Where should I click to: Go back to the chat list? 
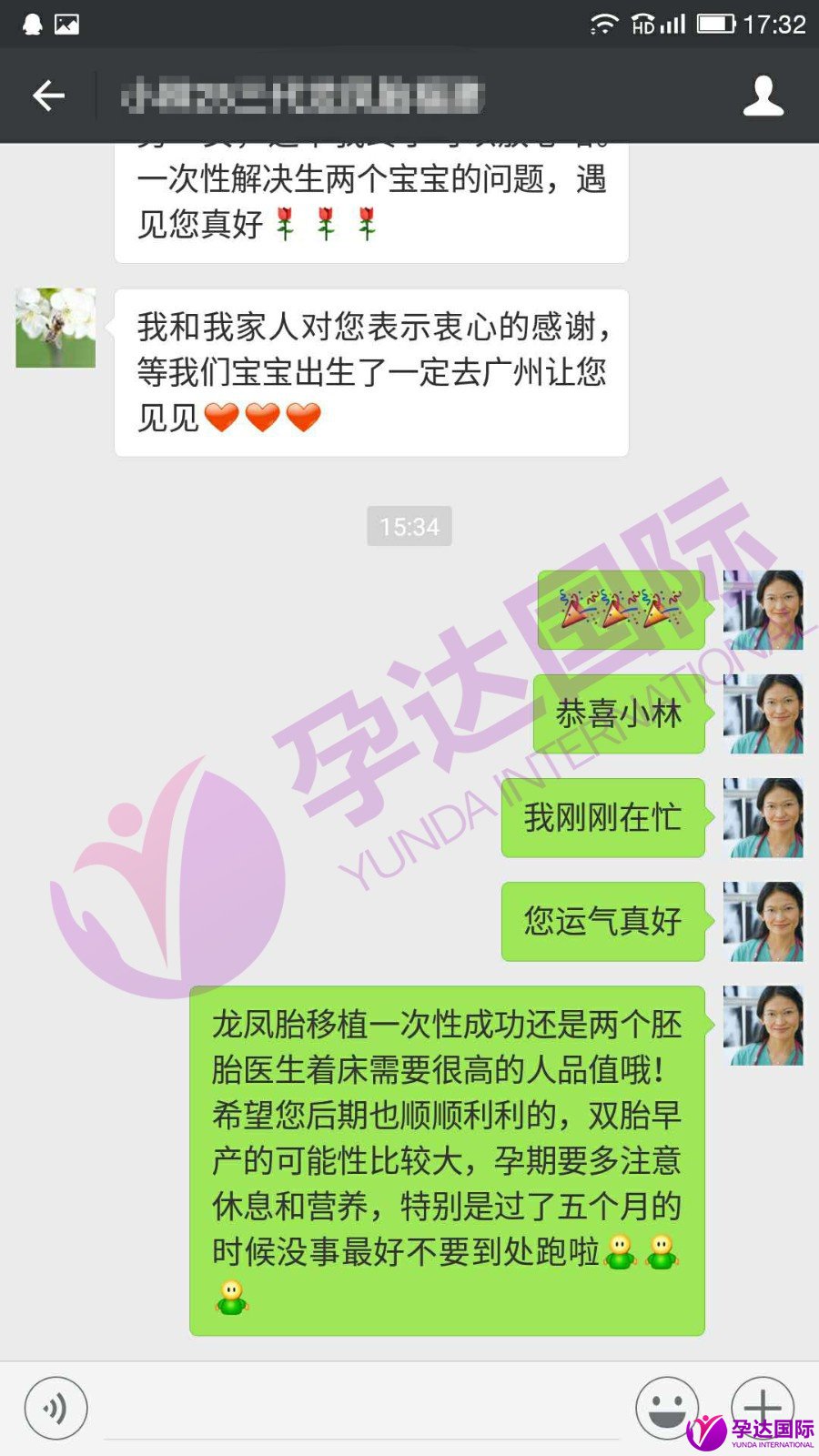48,96
